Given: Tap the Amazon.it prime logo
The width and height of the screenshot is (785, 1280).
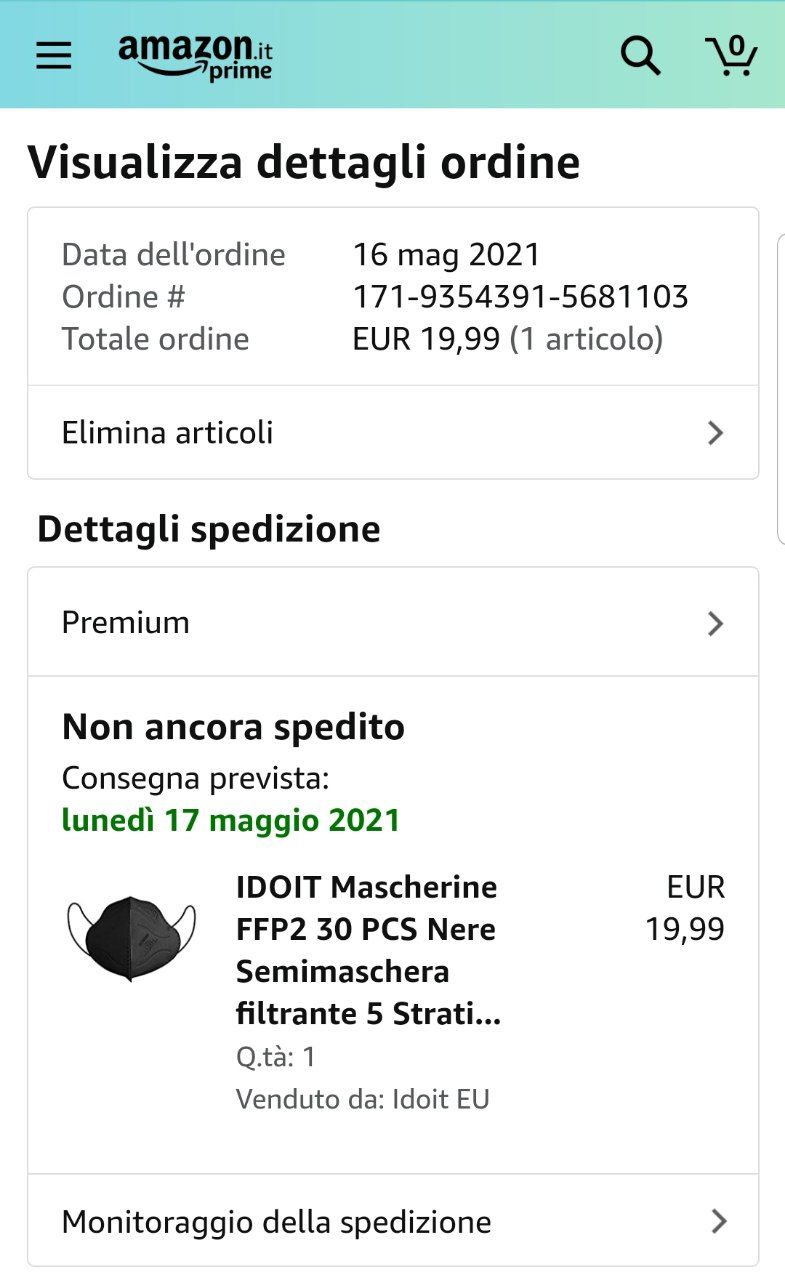Looking at the screenshot, I should tap(196, 56).
